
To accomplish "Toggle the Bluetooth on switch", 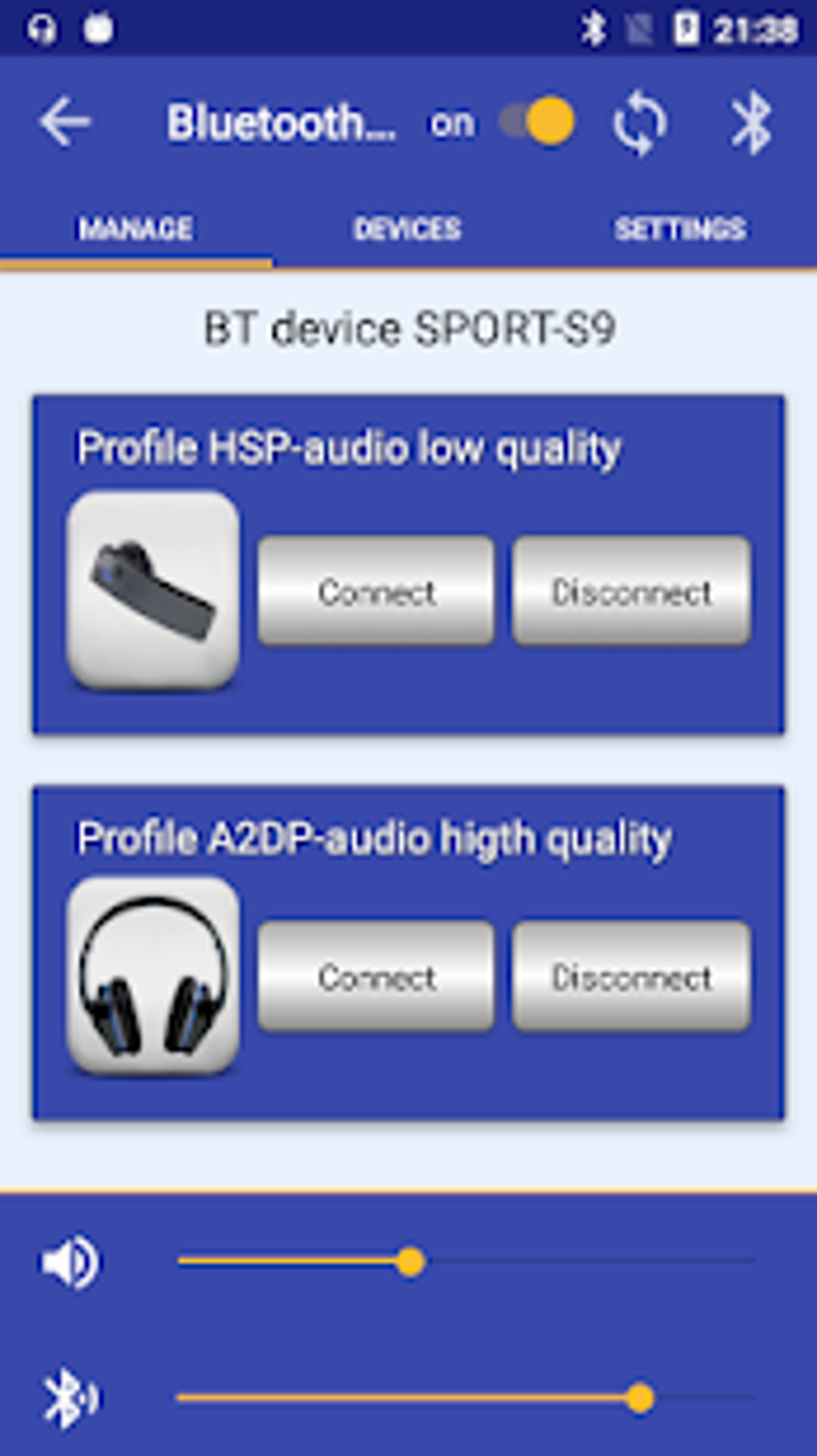I will coord(537,123).
